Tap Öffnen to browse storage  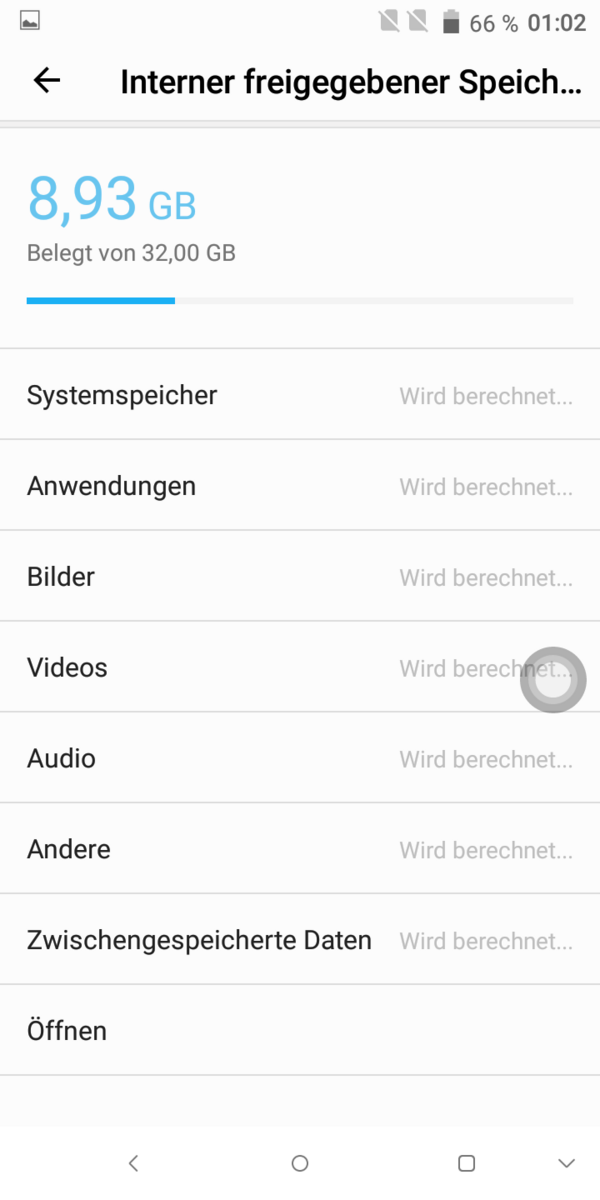point(300,1031)
